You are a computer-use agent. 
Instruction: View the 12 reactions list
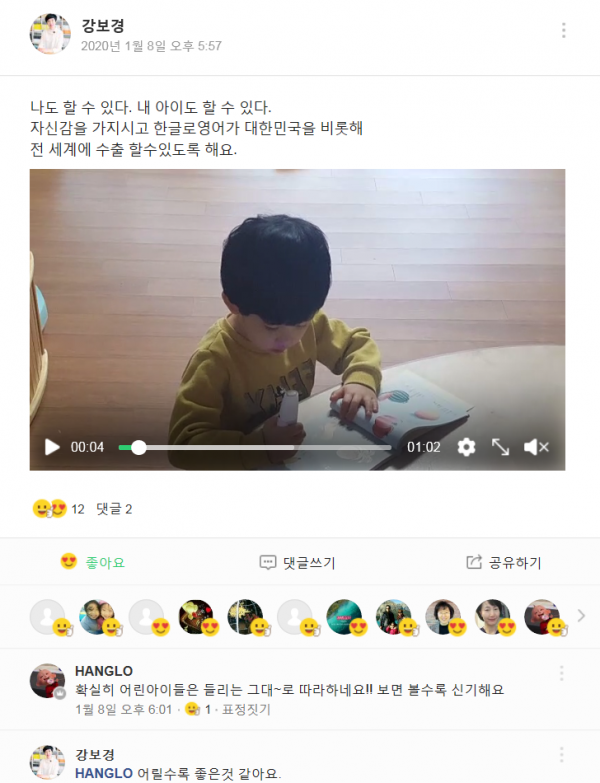[x=58, y=509]
